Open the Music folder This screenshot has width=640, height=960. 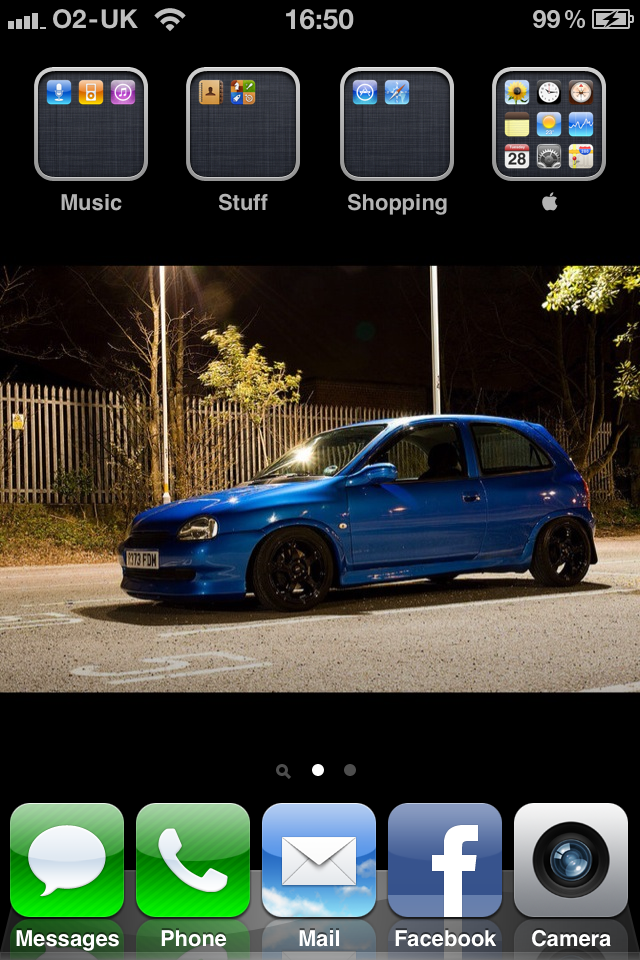pos(91,124)
